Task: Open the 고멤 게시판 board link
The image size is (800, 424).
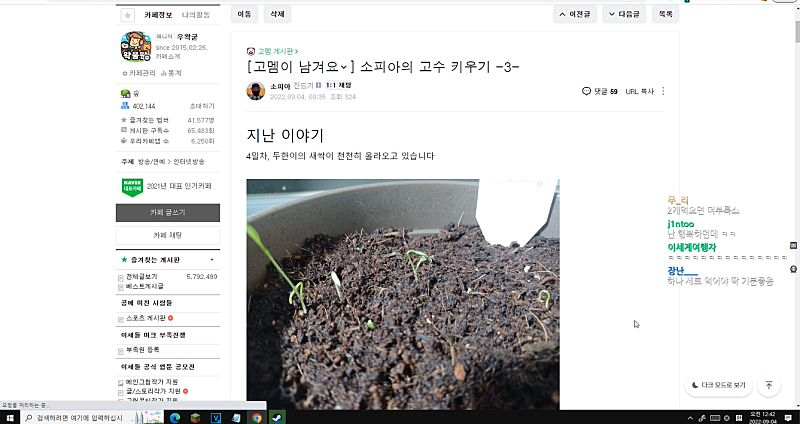Action: 277,50
